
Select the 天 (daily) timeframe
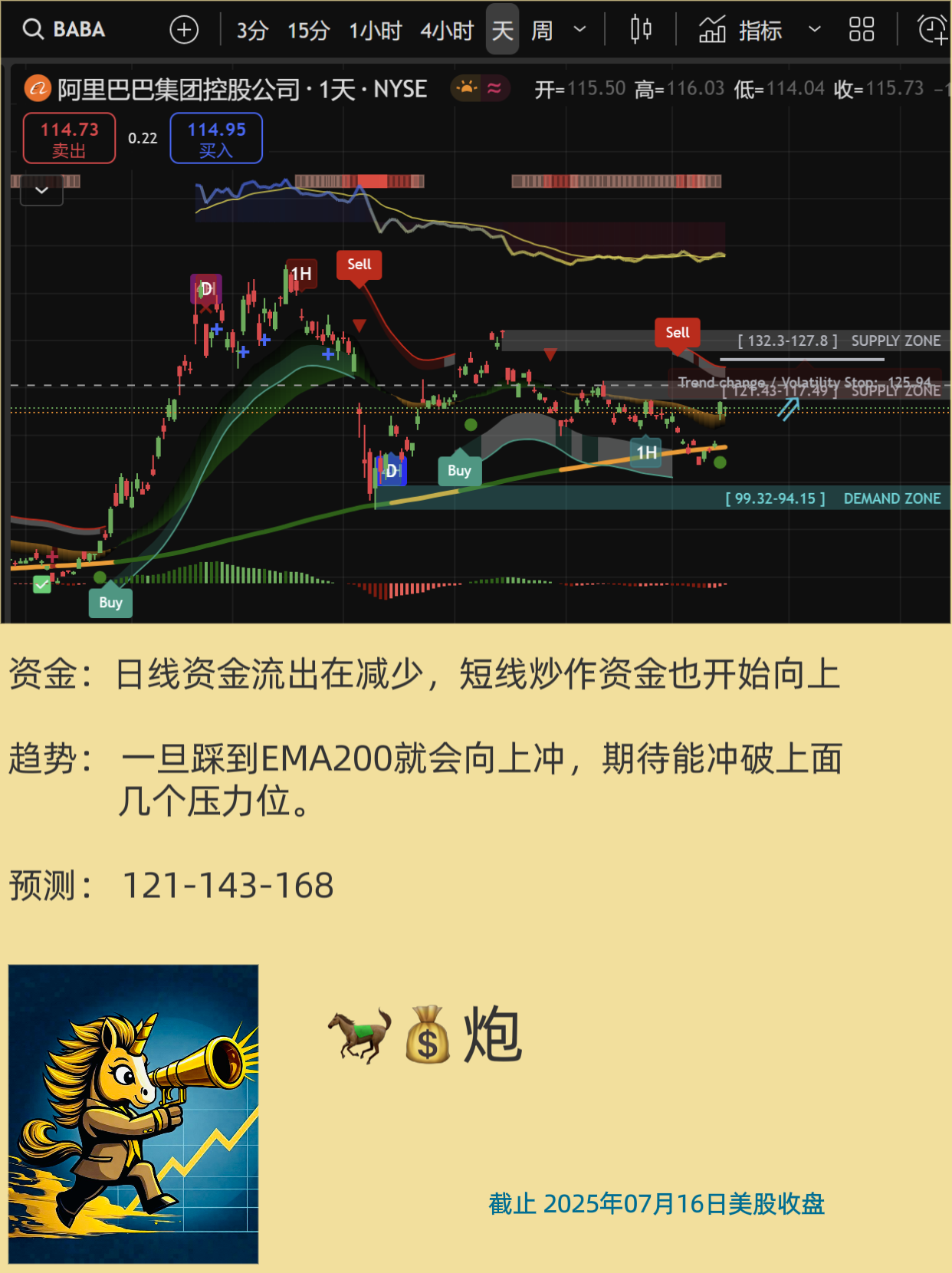point(502,30)
